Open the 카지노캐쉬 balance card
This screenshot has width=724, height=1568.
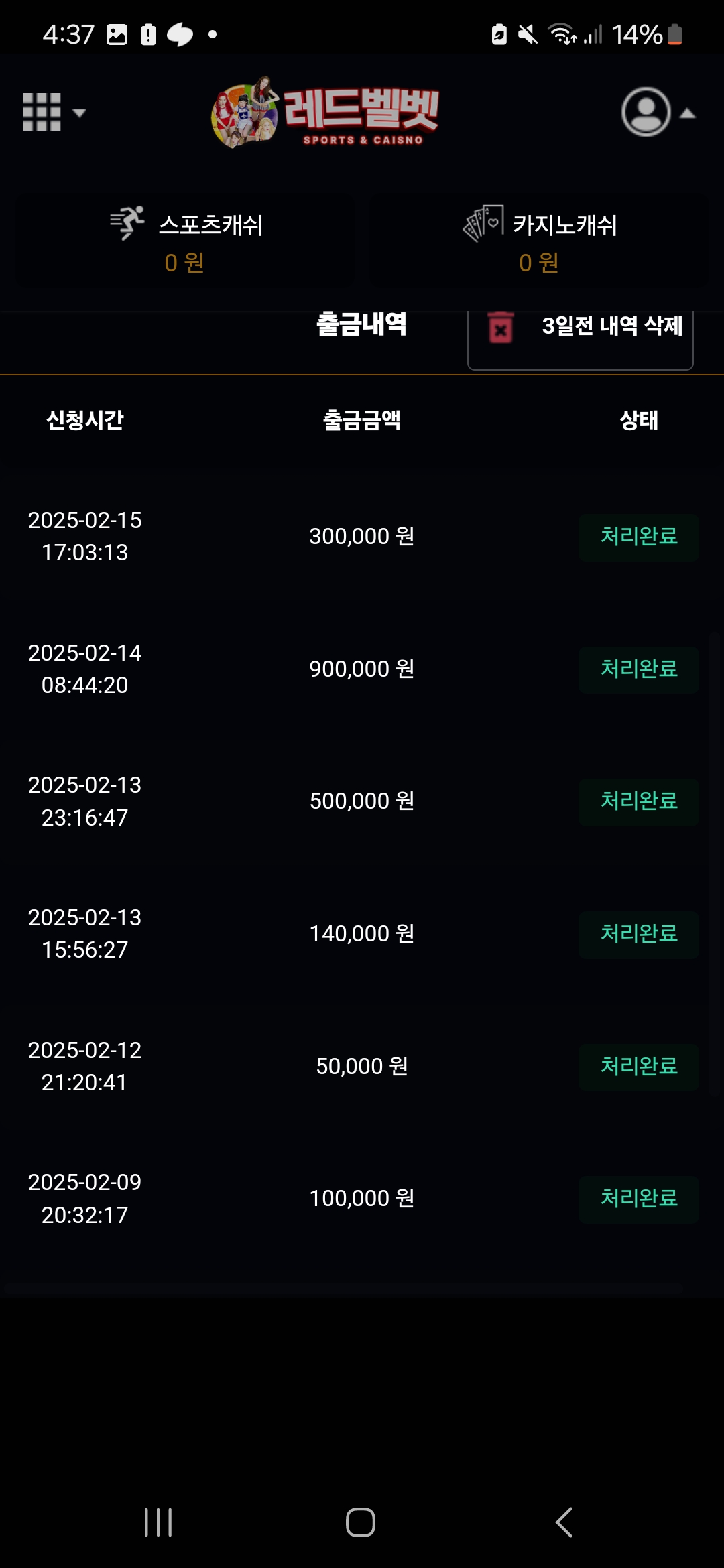[539, 241]
